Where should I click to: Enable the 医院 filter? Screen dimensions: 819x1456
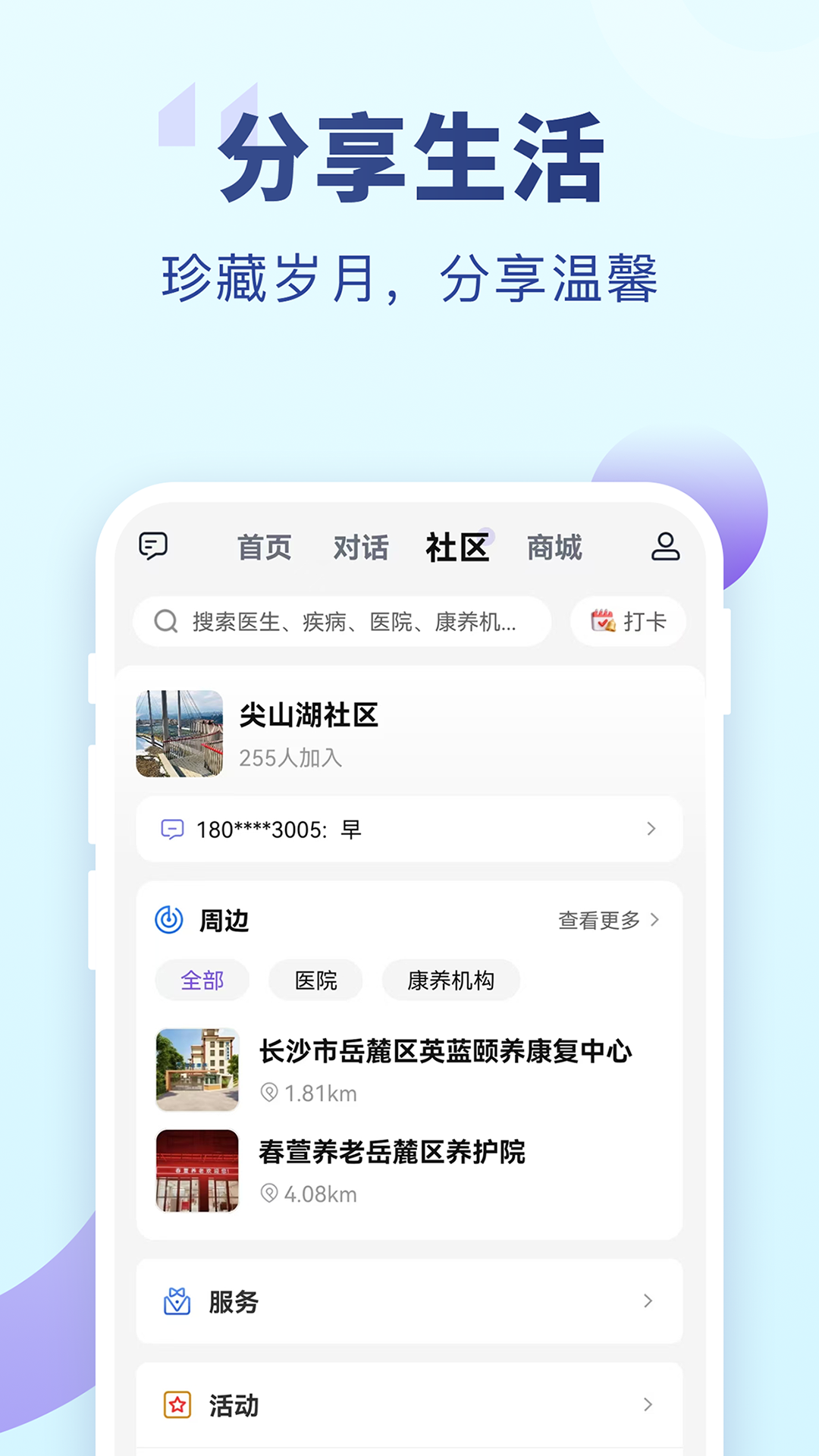click(x=315, y=980)
